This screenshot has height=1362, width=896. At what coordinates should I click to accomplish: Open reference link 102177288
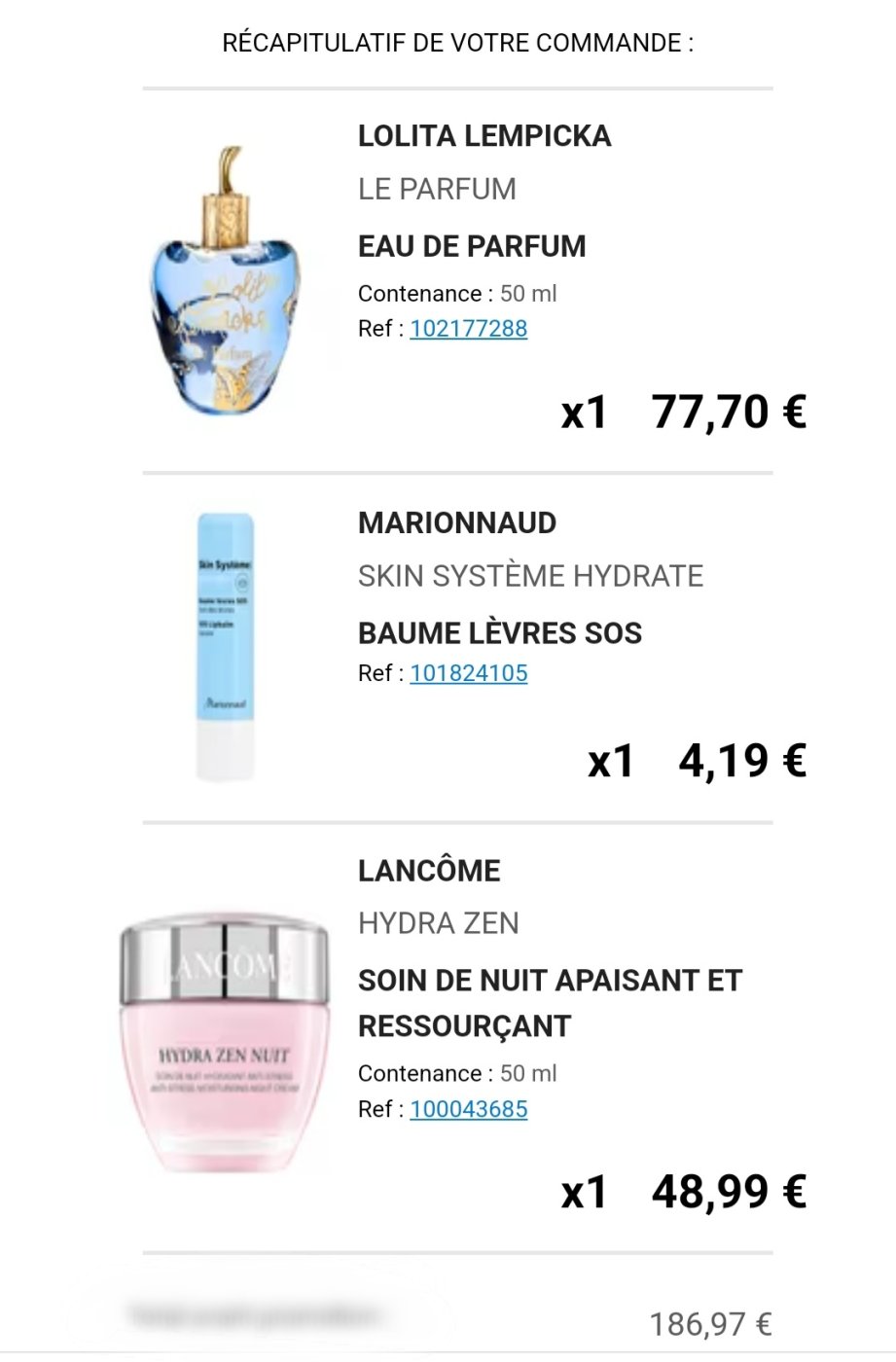coord(468,329)
